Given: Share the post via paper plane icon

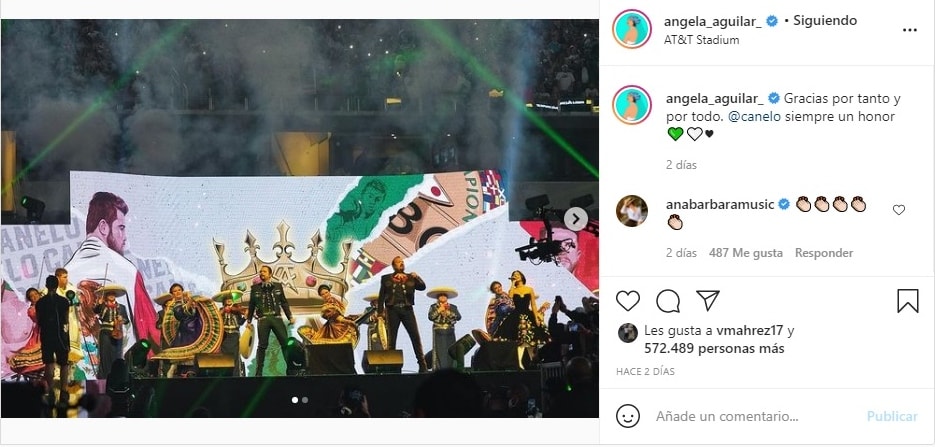Looking at the screenshot, I should point(708,300).
